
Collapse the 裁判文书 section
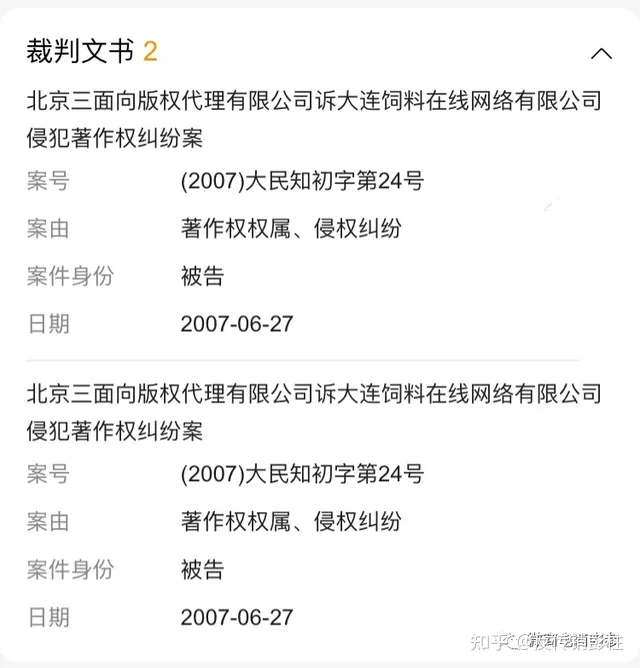[601, 53]
